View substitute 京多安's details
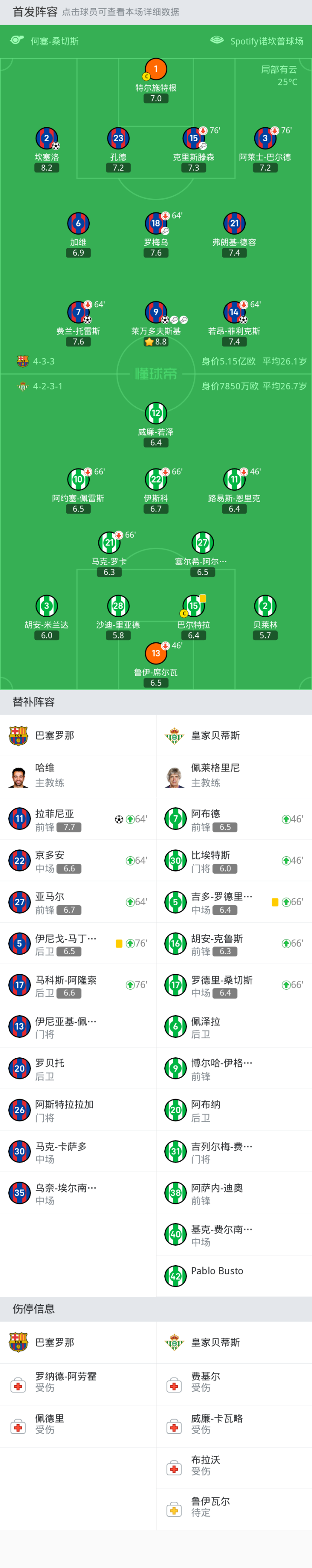 click(78, 861)
